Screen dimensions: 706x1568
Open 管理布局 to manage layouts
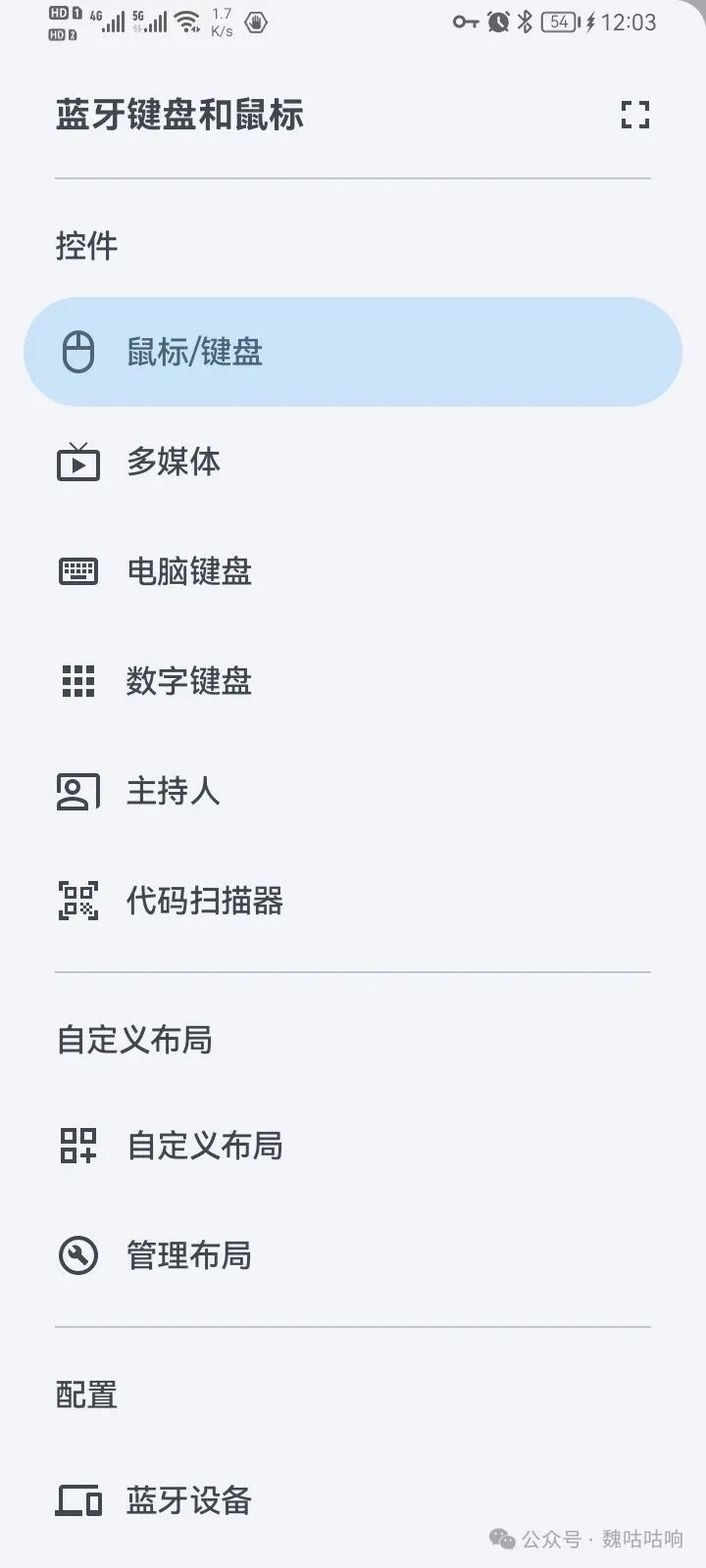(x=186, y=1254)
